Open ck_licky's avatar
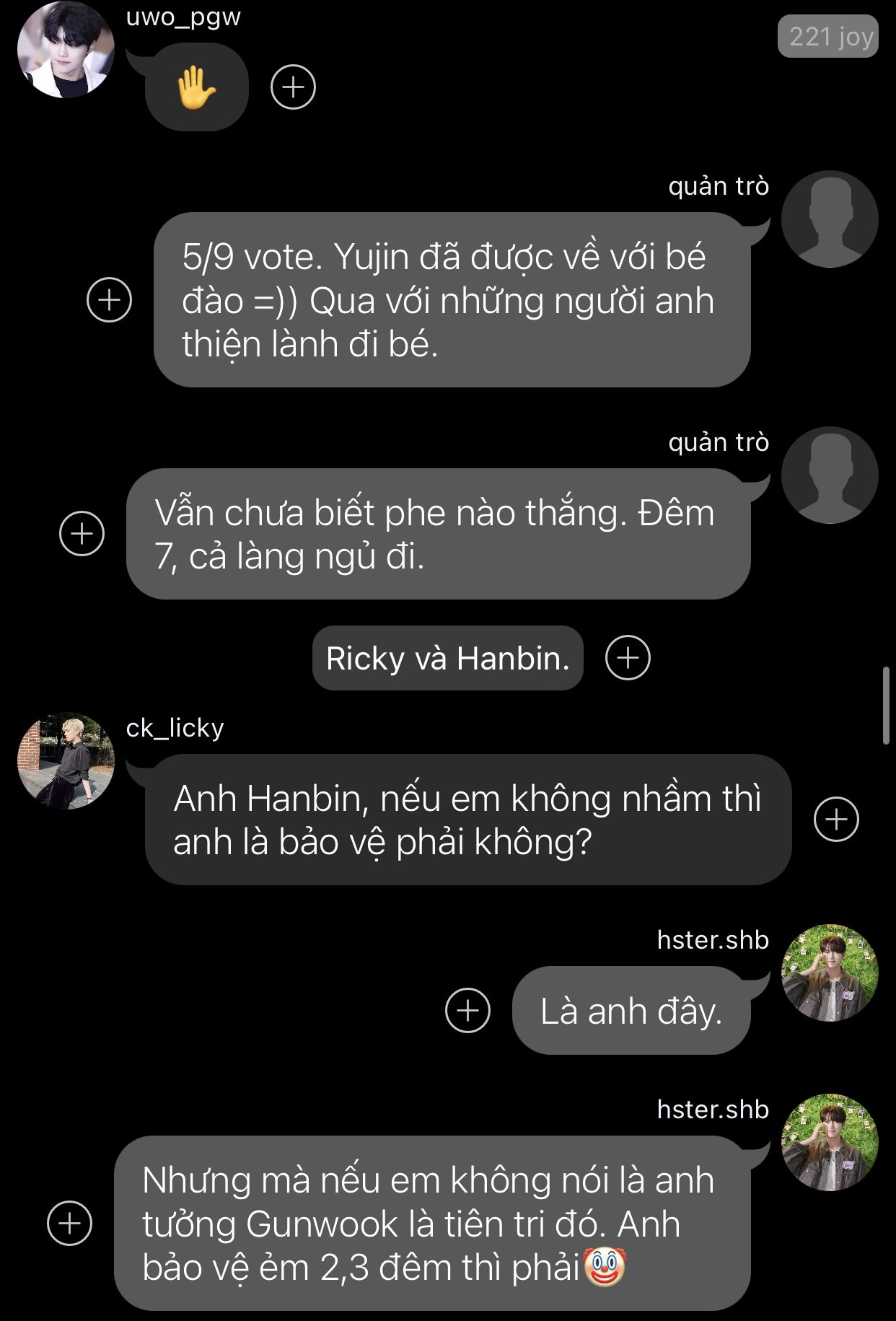Image resolution: width=896 pixels, height=1321 pixels. point(66,761)
